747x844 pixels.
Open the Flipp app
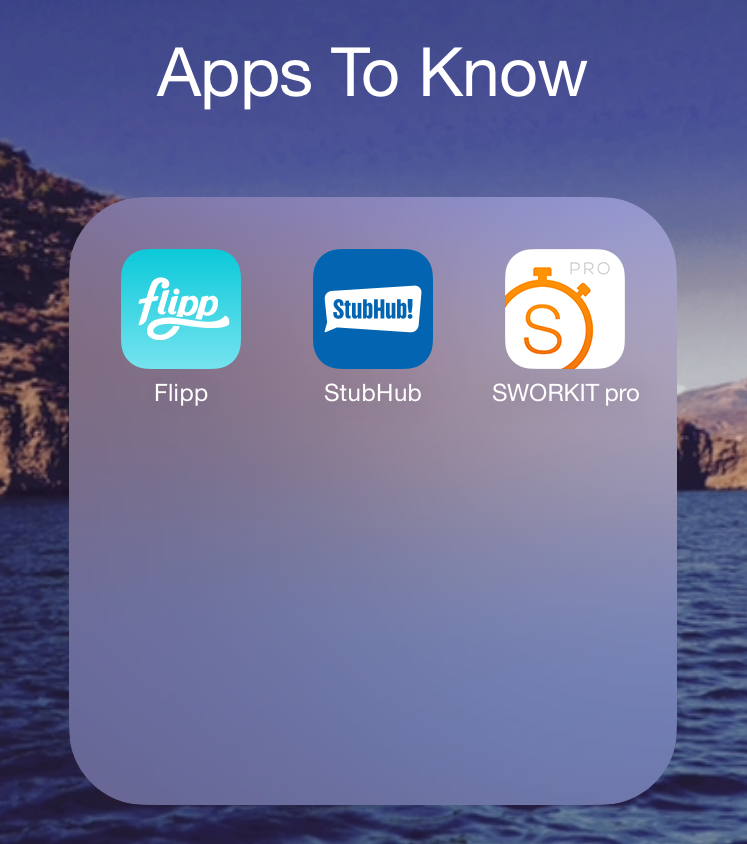click(x=181, y=309)
